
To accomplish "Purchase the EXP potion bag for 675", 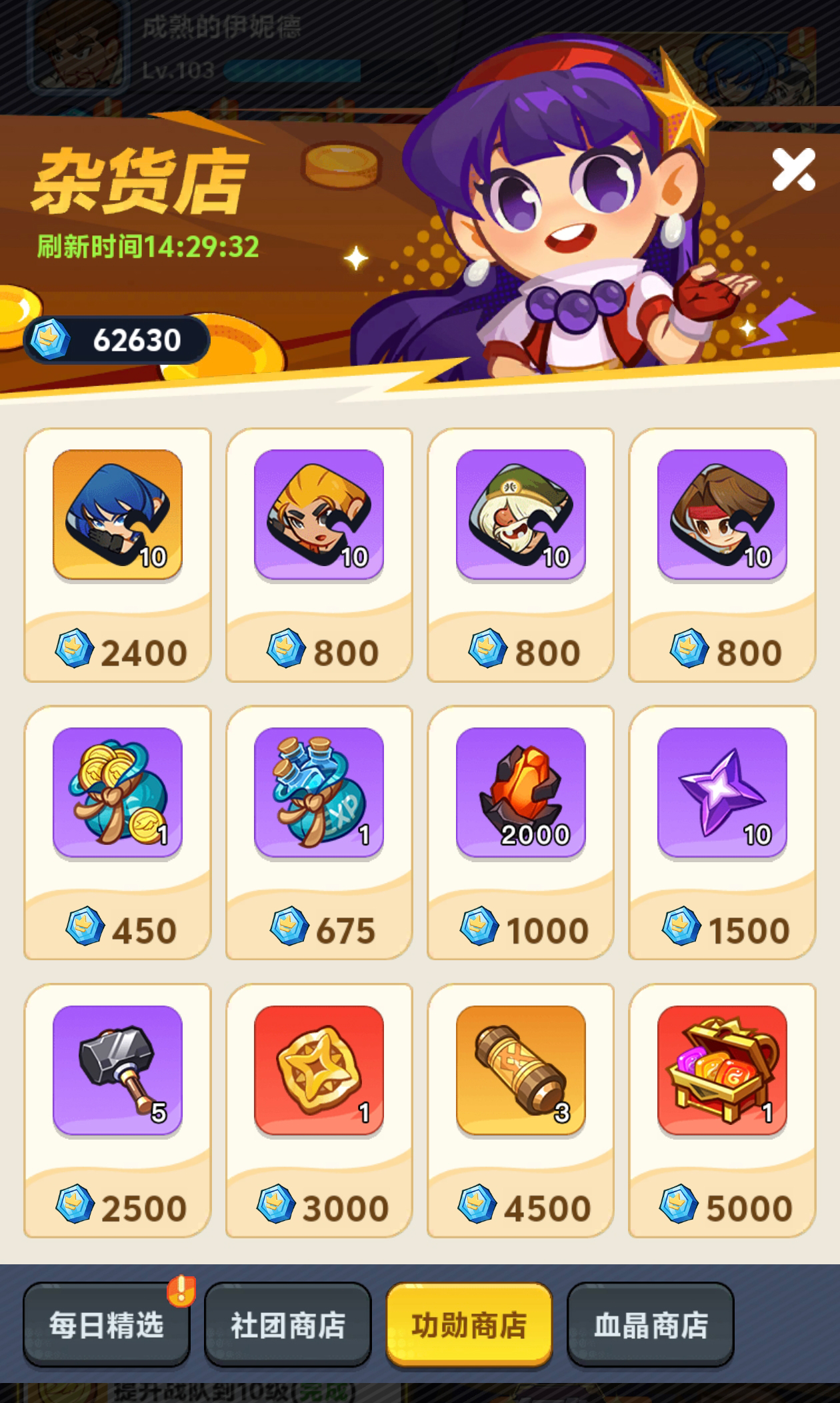I will coord(319,832).
